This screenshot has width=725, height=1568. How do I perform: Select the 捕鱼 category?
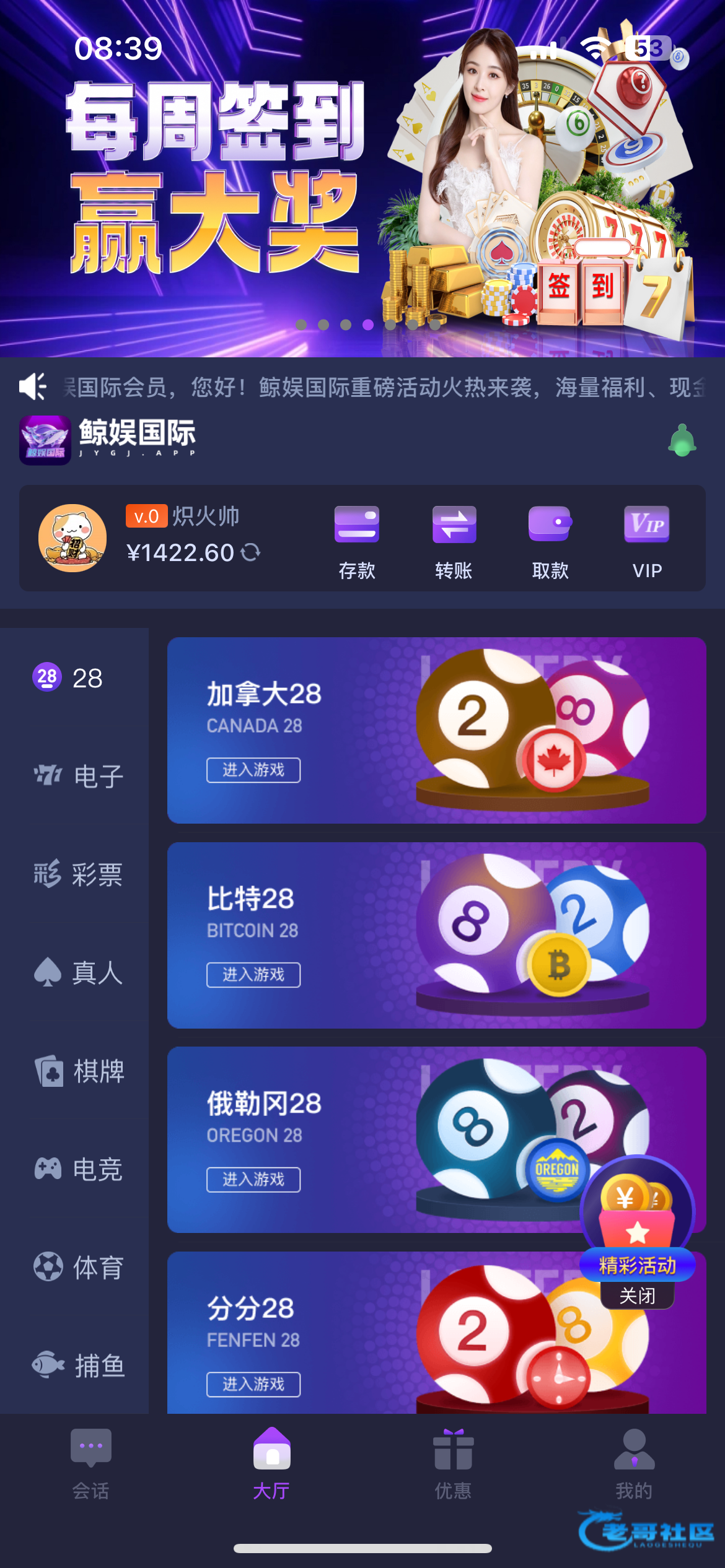coord(79,1365)
